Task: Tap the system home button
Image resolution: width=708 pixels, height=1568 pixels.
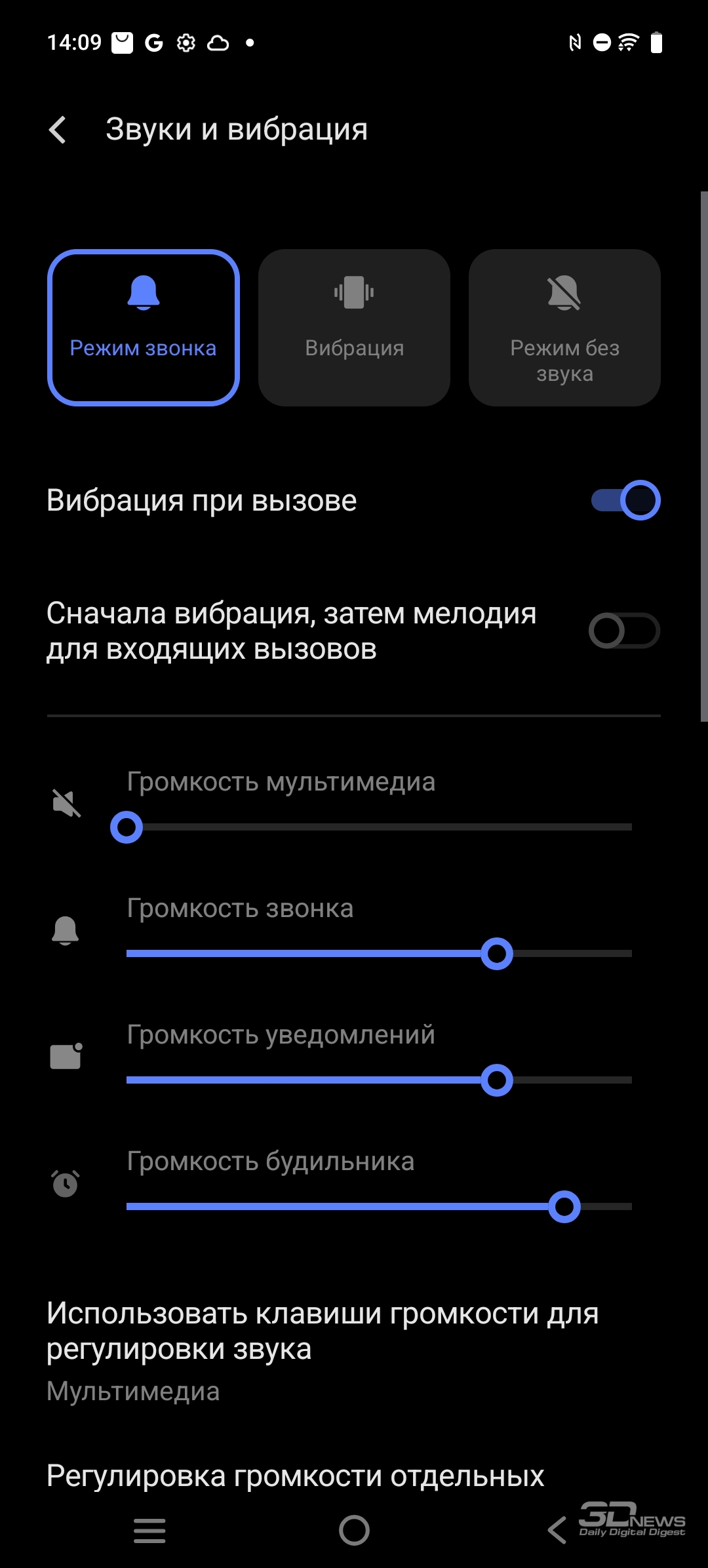Action: (x=354, y=1530)
